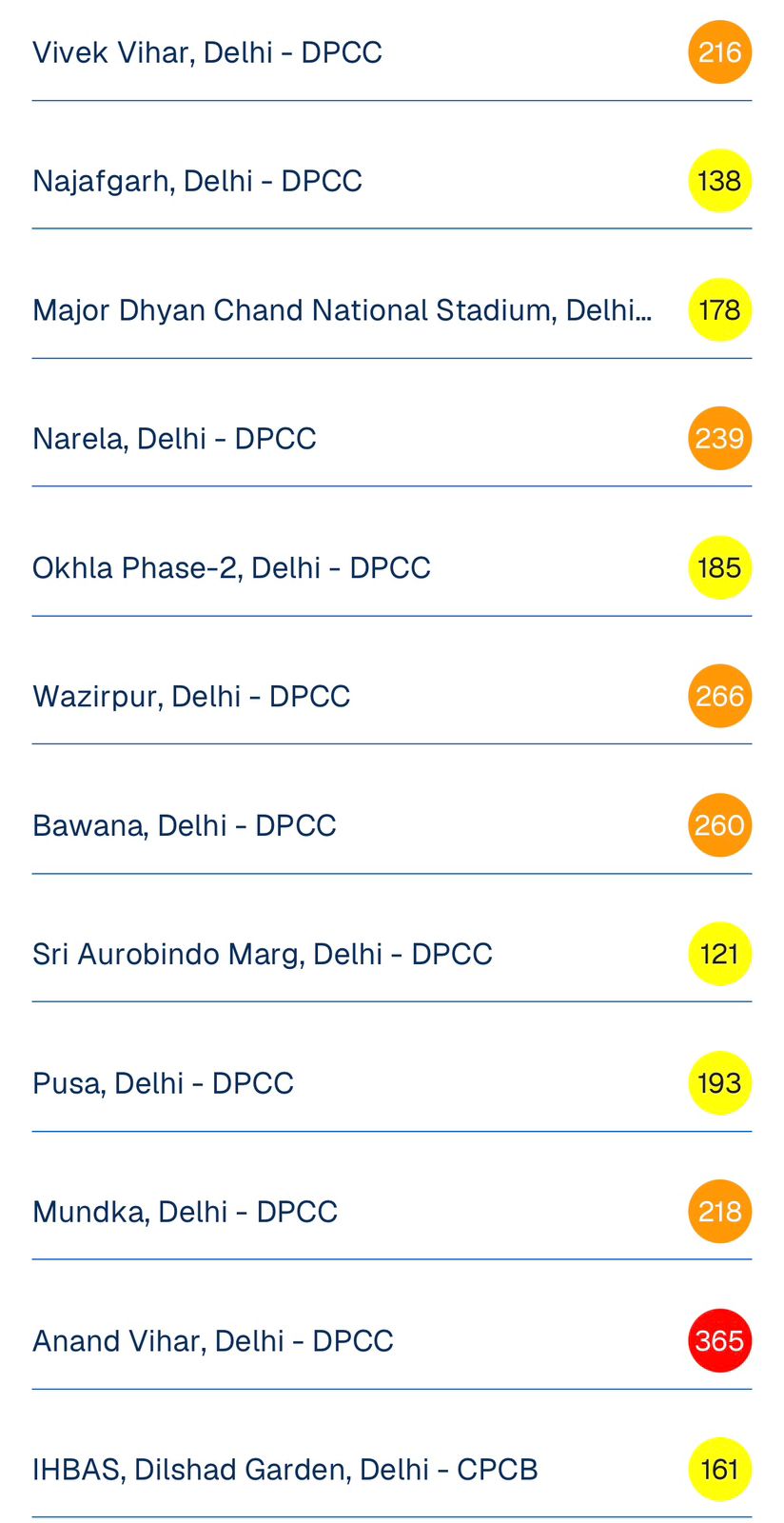The image size is (784, 1523).
Task: Select the Wazirpur, Delhi station
Action: click(x=191, y=697)
